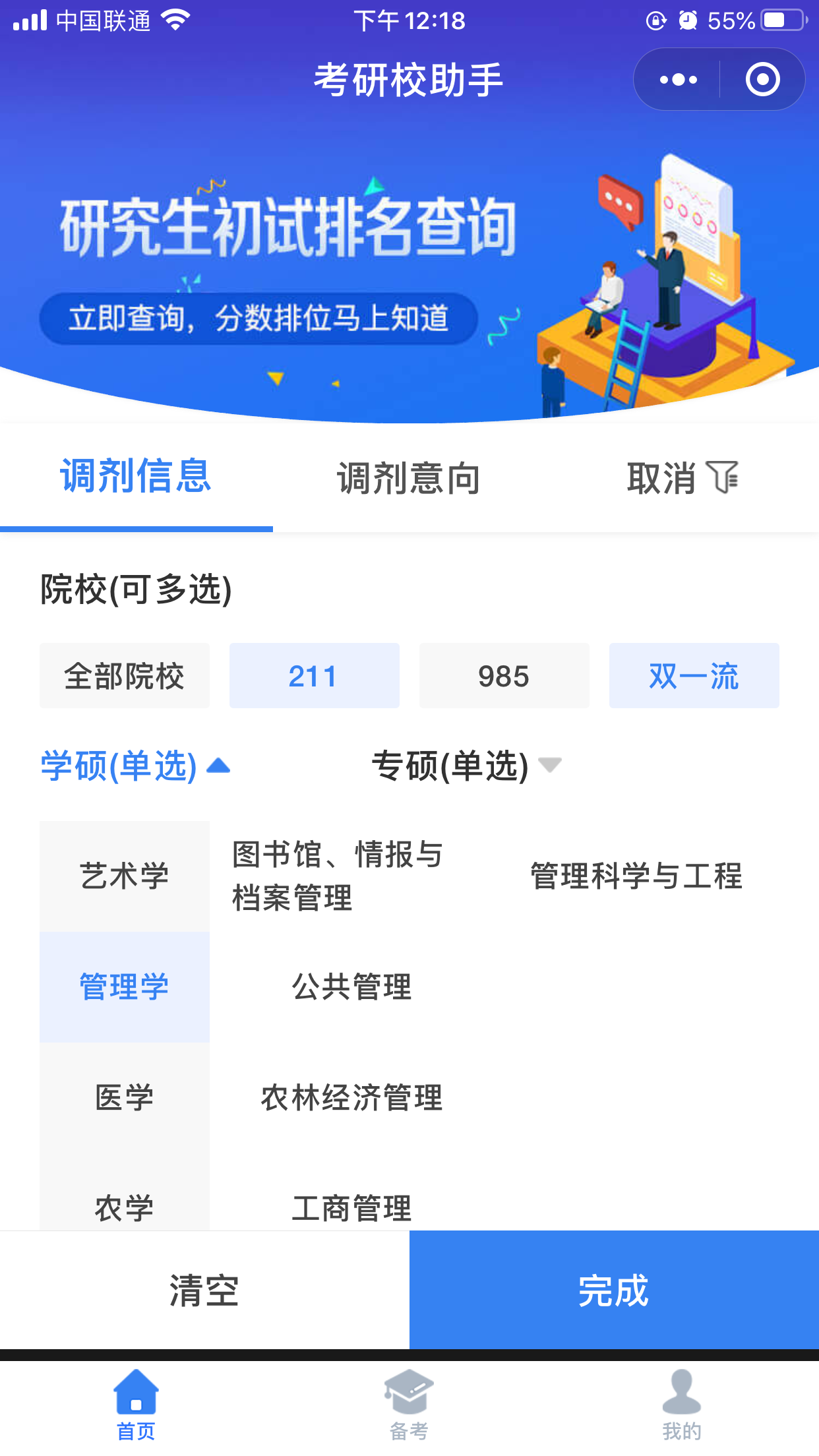Viewport: 819px width, 1456px height.
Task: Choose the 艺术学 category
Action: click(125, 876)
